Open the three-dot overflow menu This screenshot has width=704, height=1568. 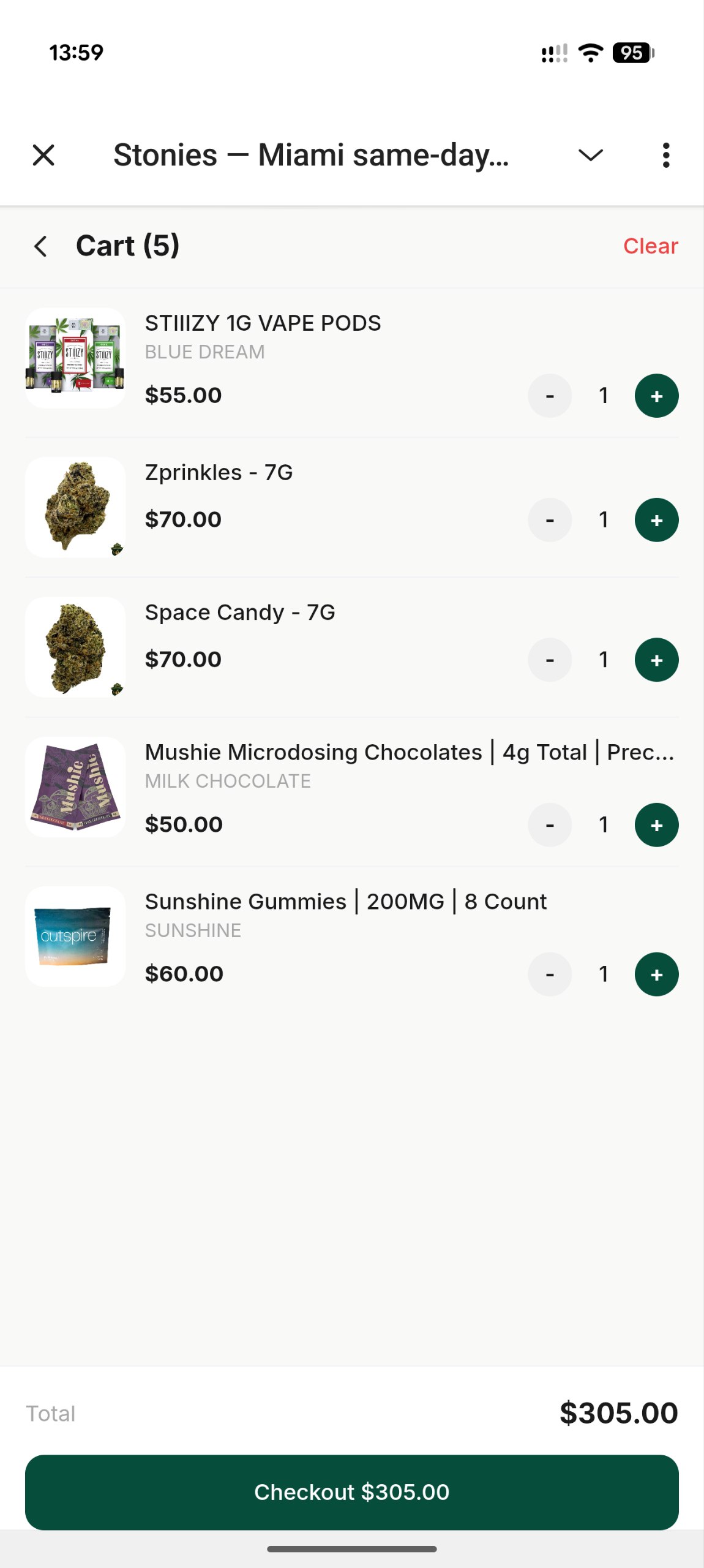coord(665,156)
